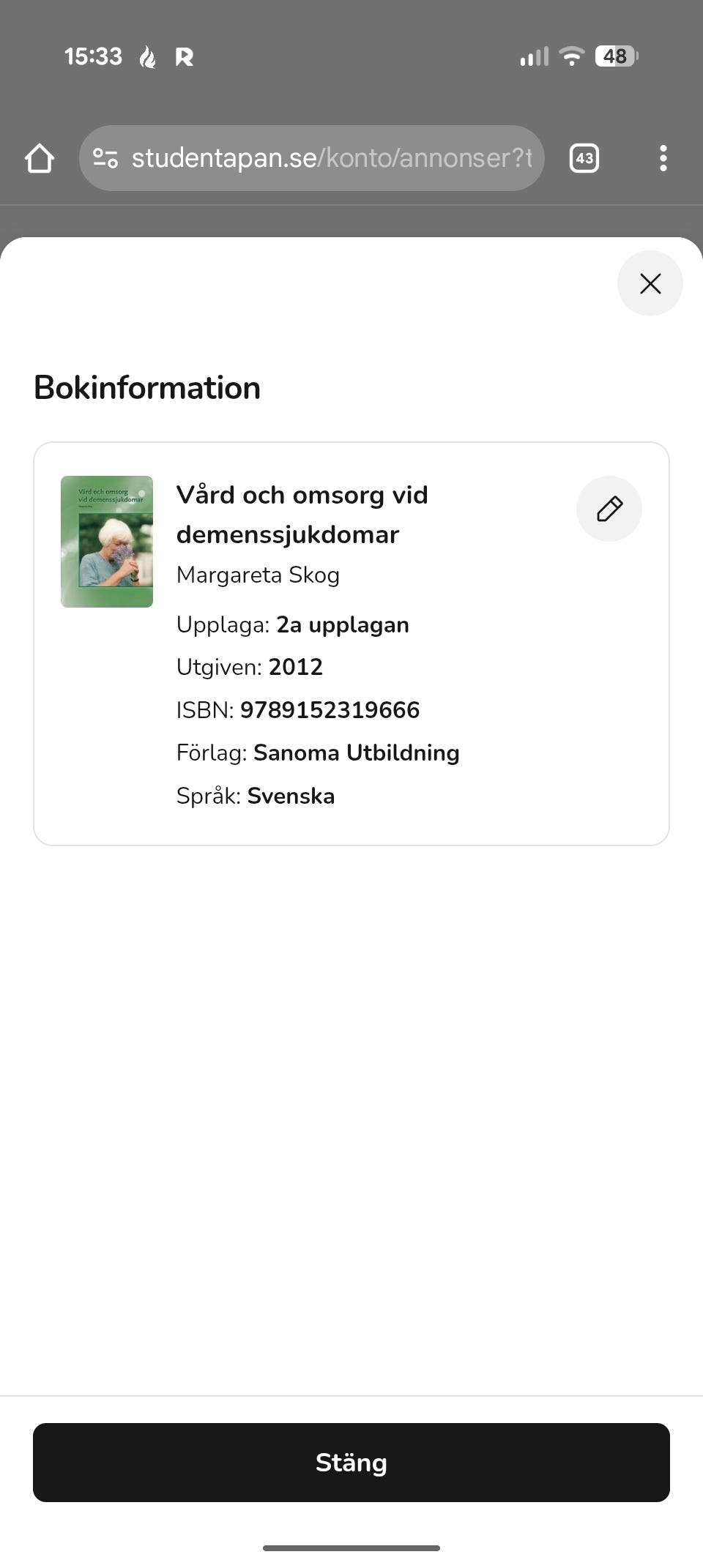Select the book title Vård och omsorg vid demenssjukdomar
This screenshot has height=1568, width=703.
click(x=302, y=513)
